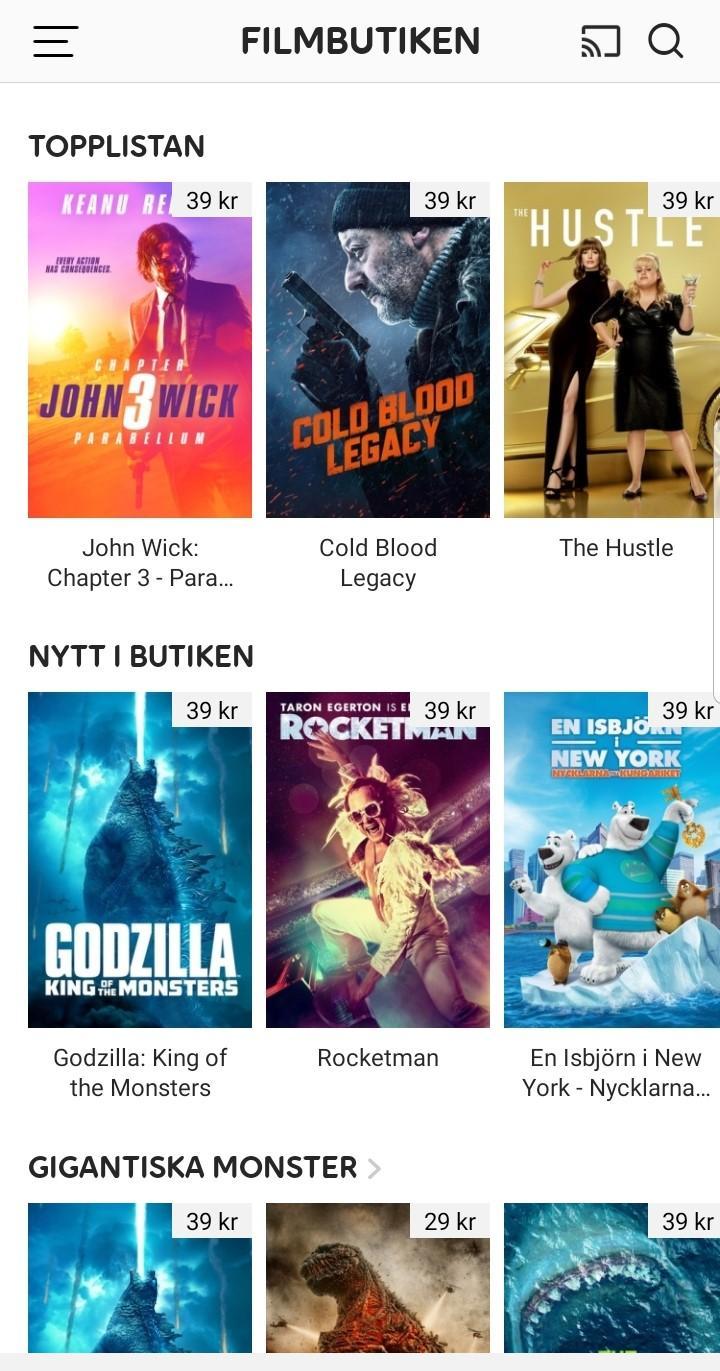Open the hamburger drawer menu
720x1371 pixels.
pos(55,41)
